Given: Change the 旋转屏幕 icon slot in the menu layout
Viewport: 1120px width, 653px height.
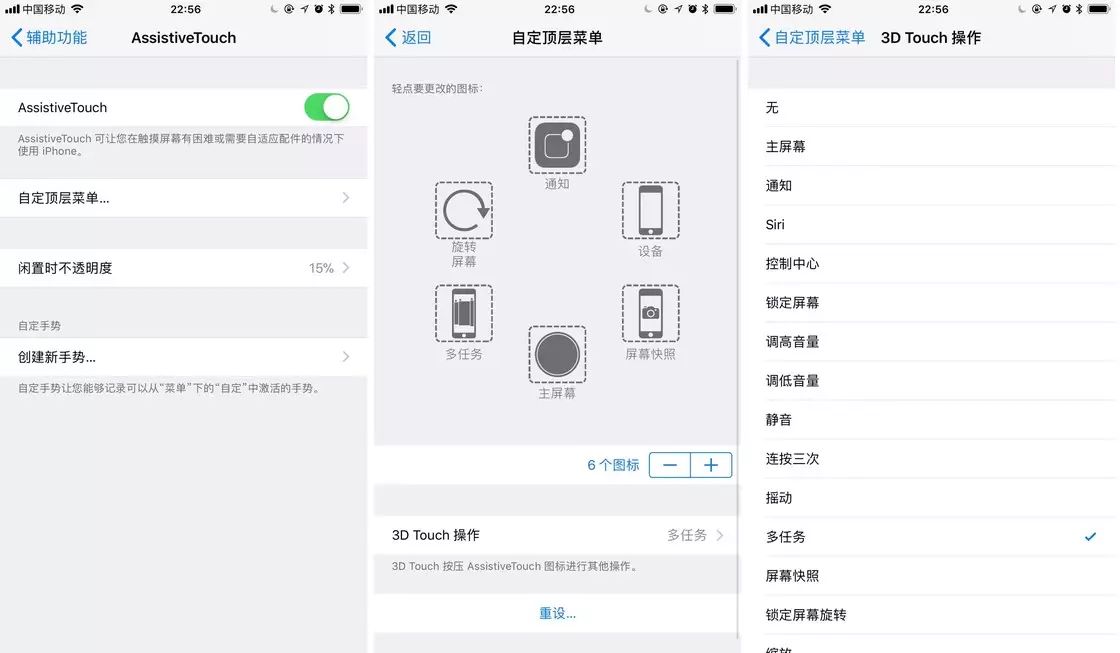Looking at the screenshot, I should tap(464, 211).
